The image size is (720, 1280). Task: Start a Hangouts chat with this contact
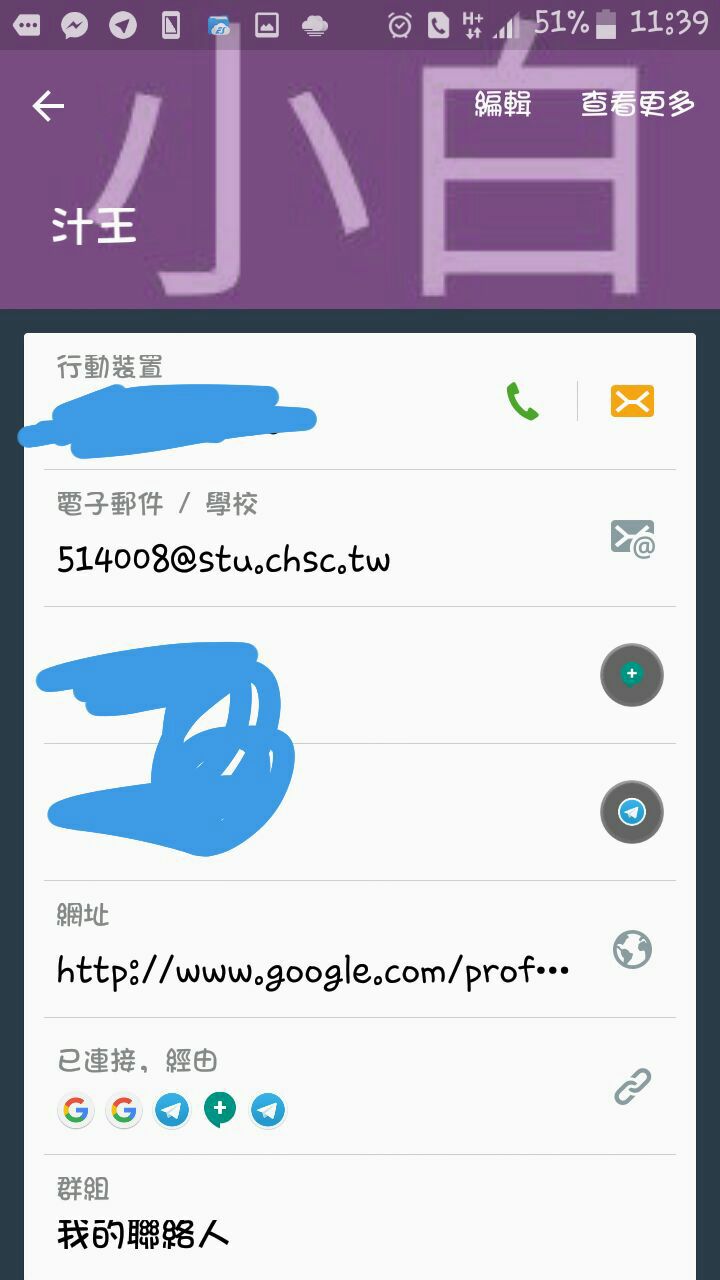click(x=631, y=676)
